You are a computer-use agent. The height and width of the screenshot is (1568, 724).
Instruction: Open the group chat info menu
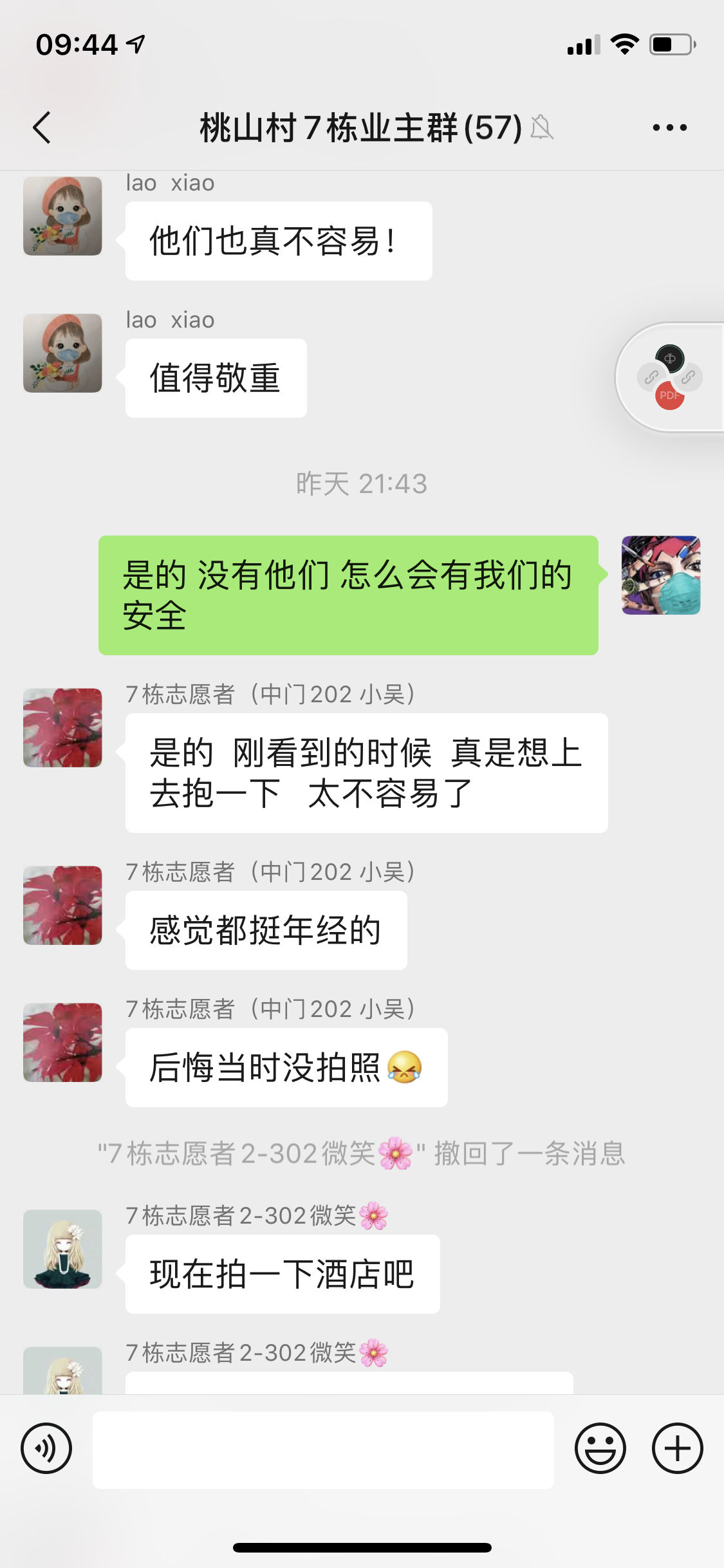click(669, 127)
